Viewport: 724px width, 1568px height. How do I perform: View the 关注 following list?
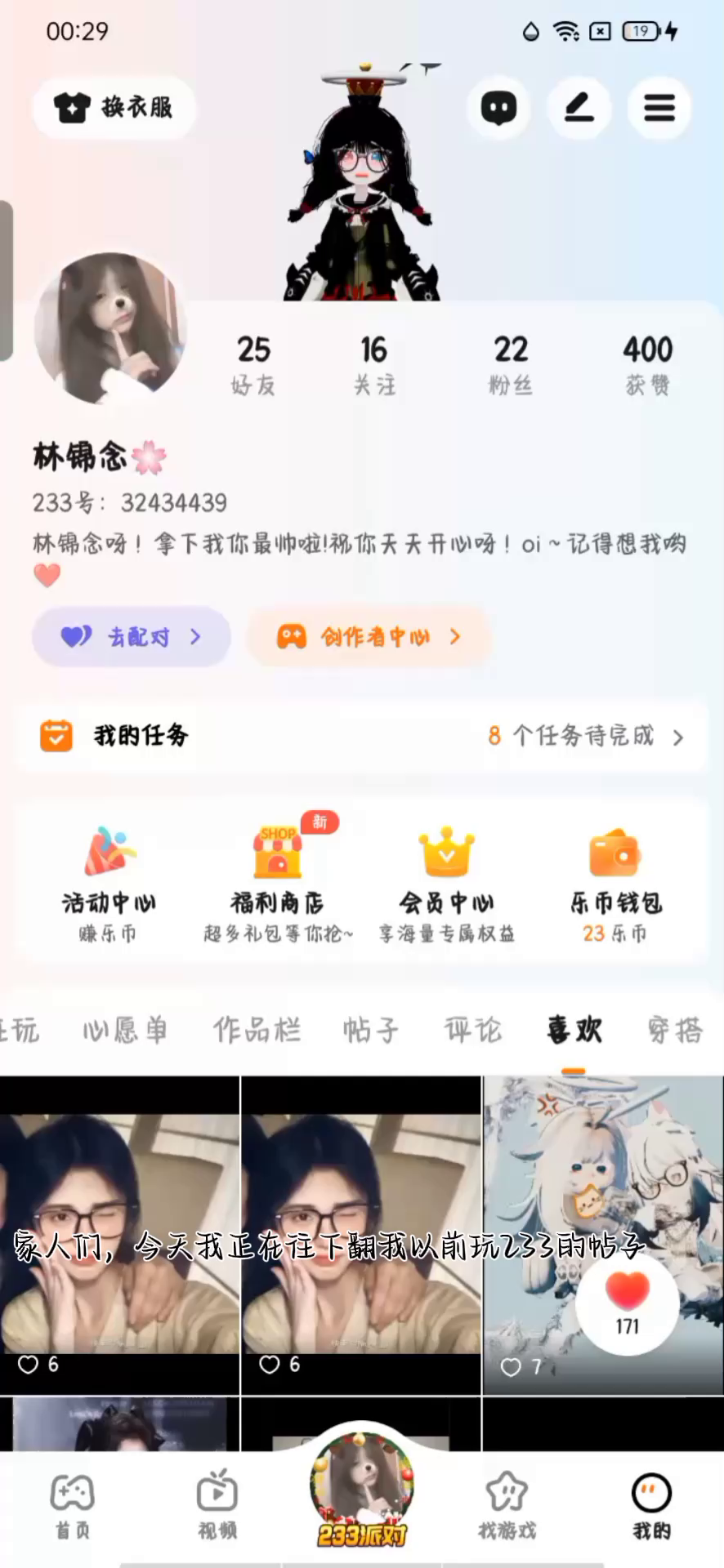[x=374, y=364]
